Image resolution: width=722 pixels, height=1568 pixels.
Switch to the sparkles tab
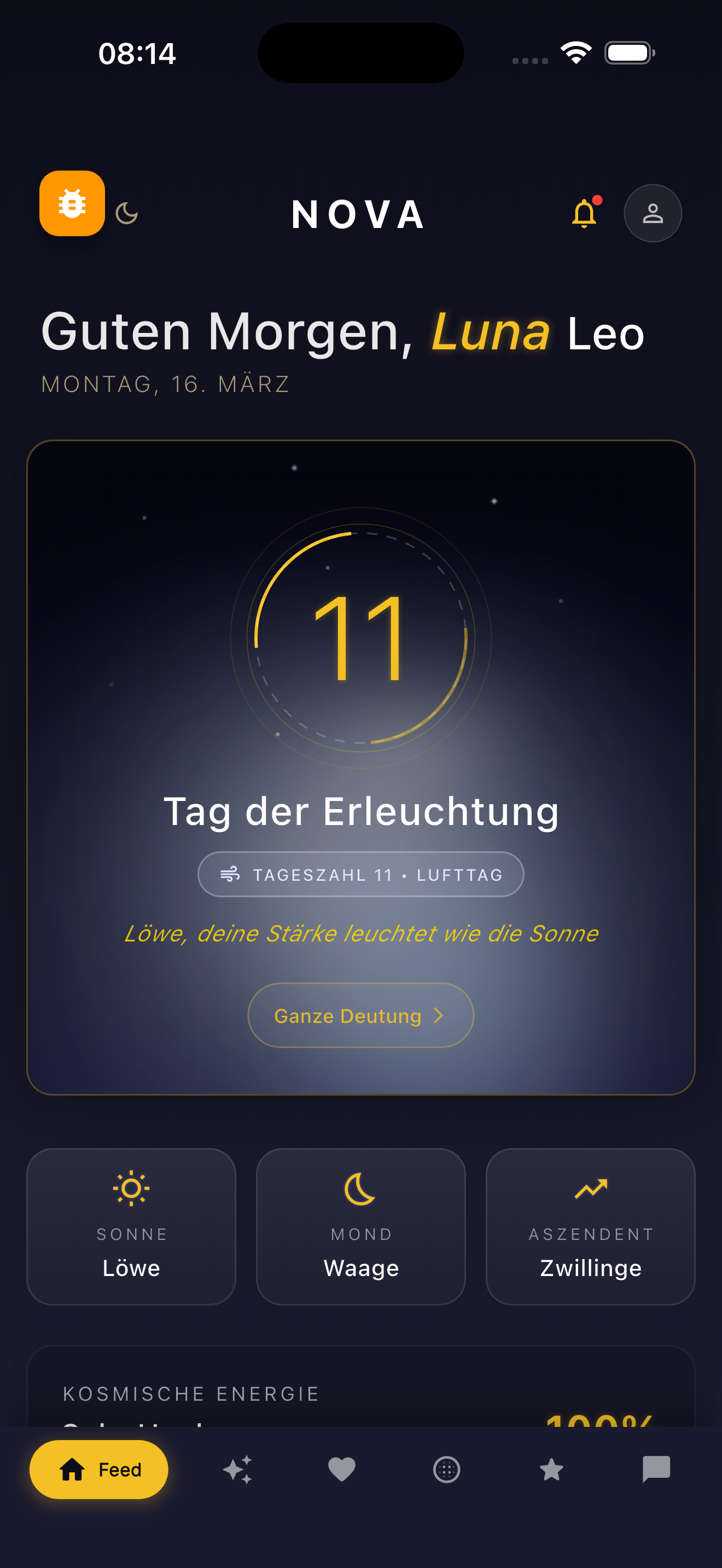pos(237,1470)
